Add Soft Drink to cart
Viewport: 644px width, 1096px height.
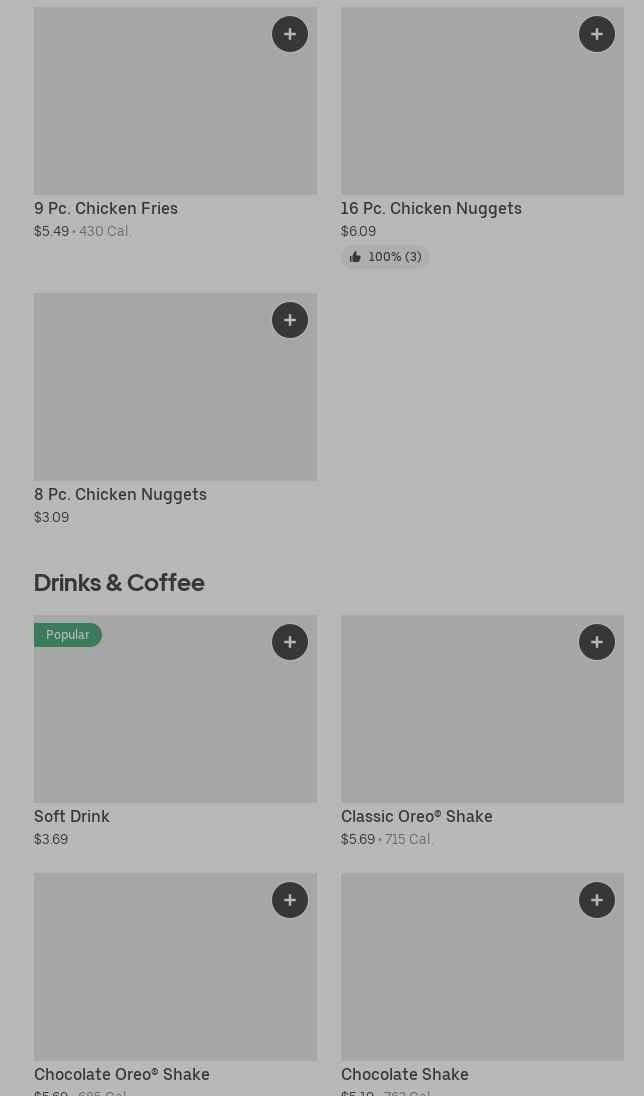pos(289,642)
